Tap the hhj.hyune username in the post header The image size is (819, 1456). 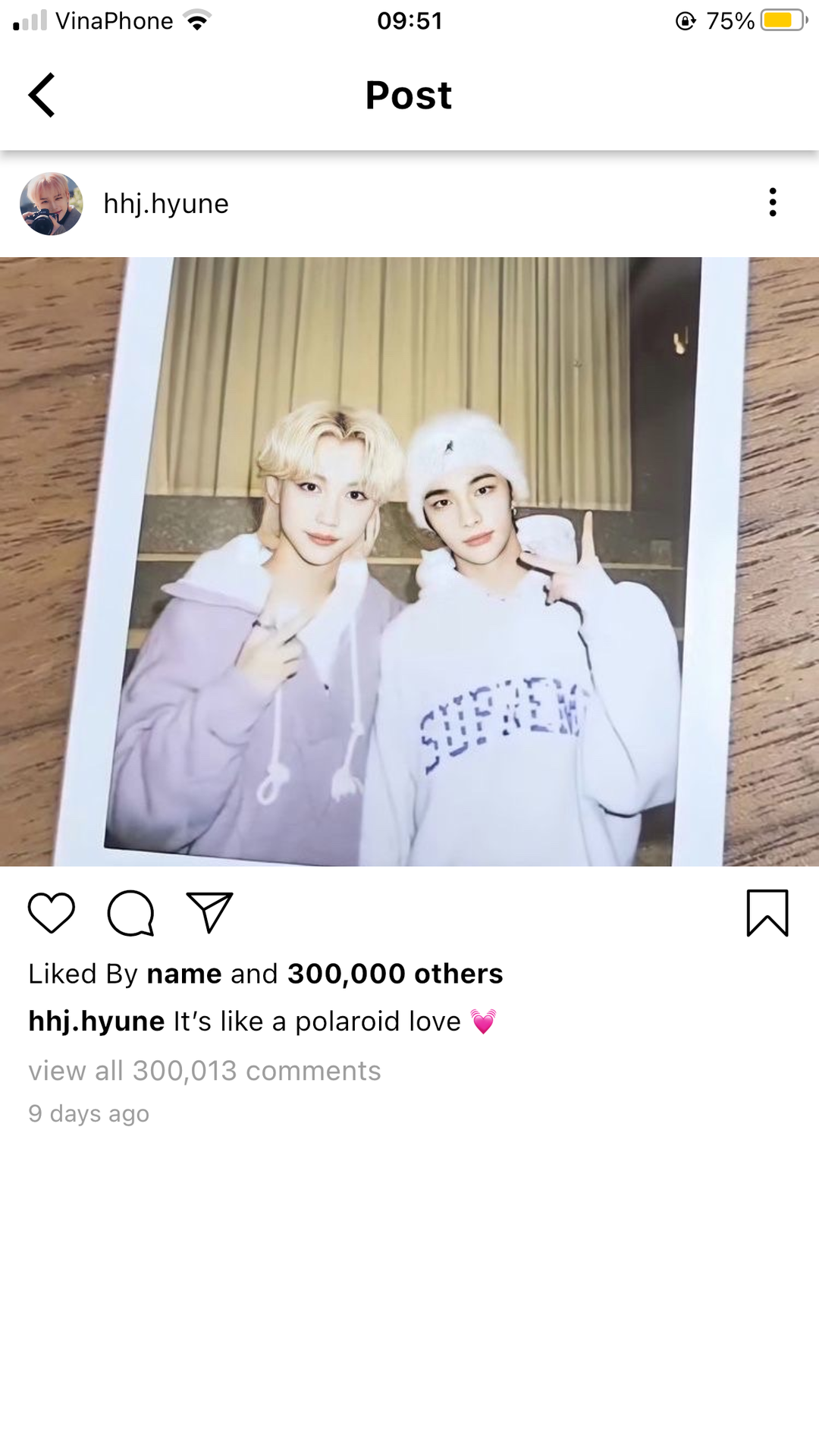pos(166,203)
